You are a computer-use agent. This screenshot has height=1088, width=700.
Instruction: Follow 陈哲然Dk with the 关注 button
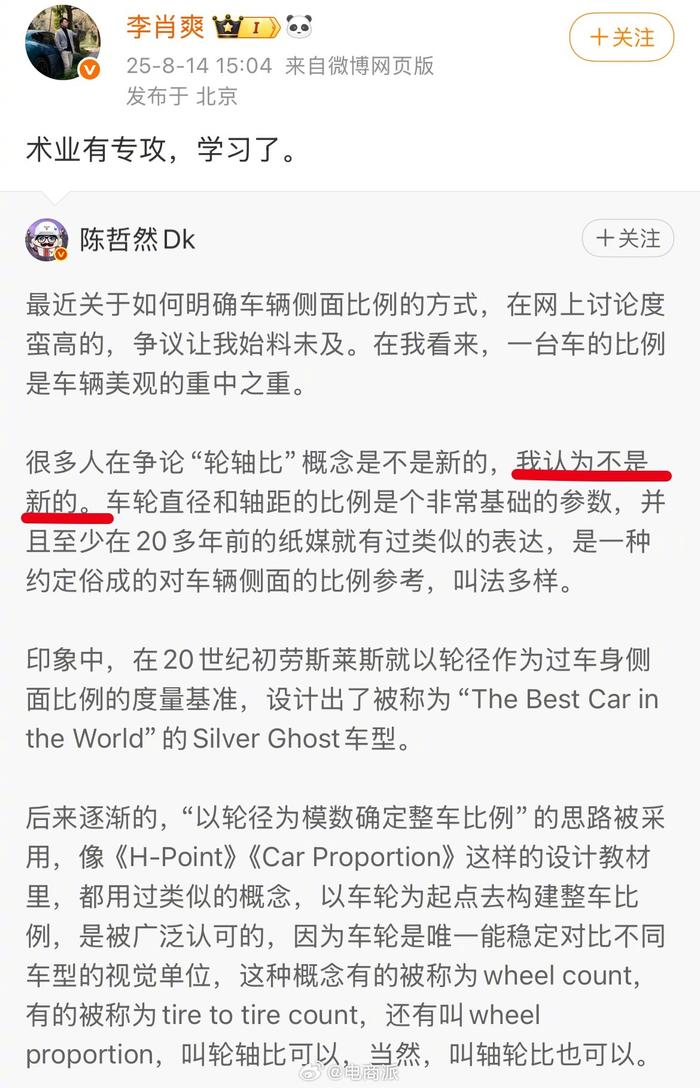tap(628, 238)
